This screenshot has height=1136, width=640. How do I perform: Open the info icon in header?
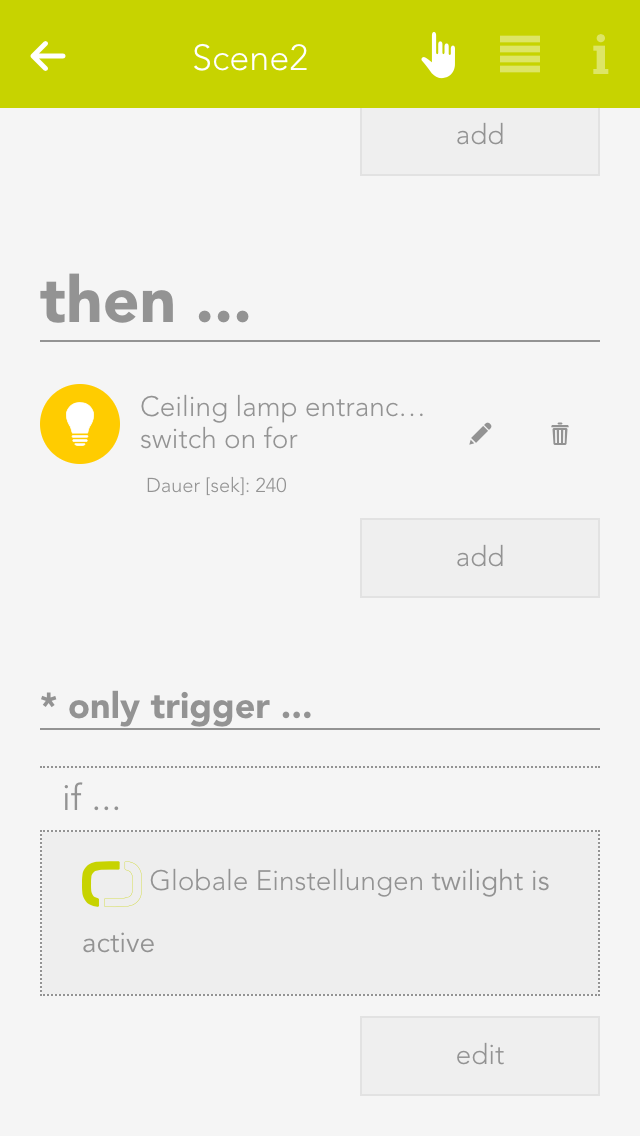600,55
